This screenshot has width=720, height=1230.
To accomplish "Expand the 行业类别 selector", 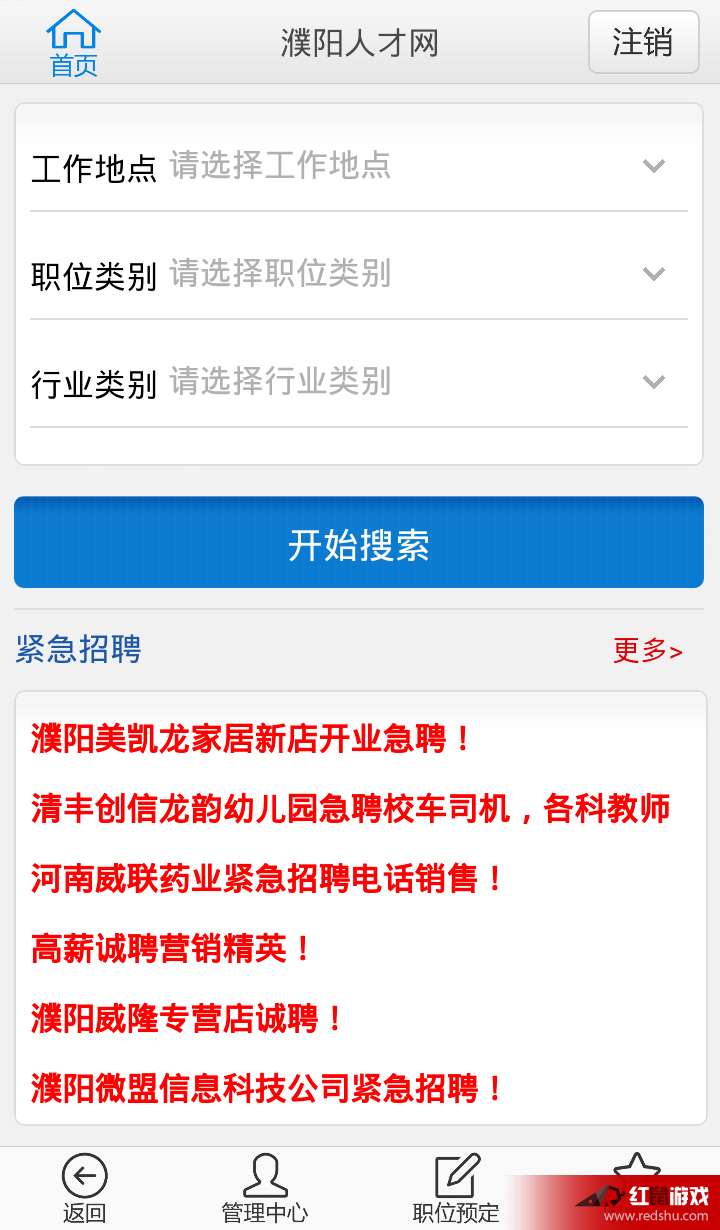I will (359, 382).
